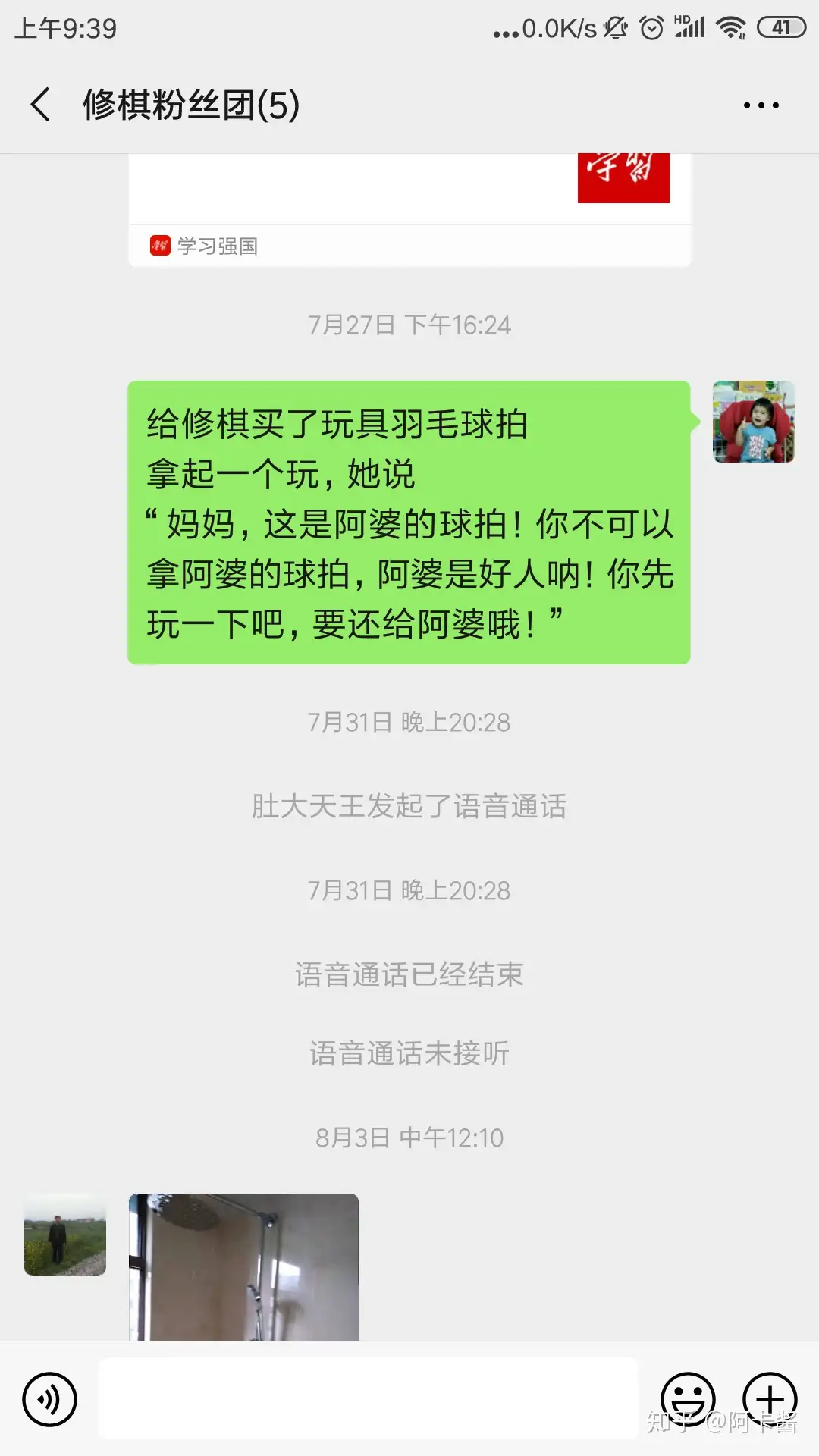Go back from the group chat

point(41,105)
